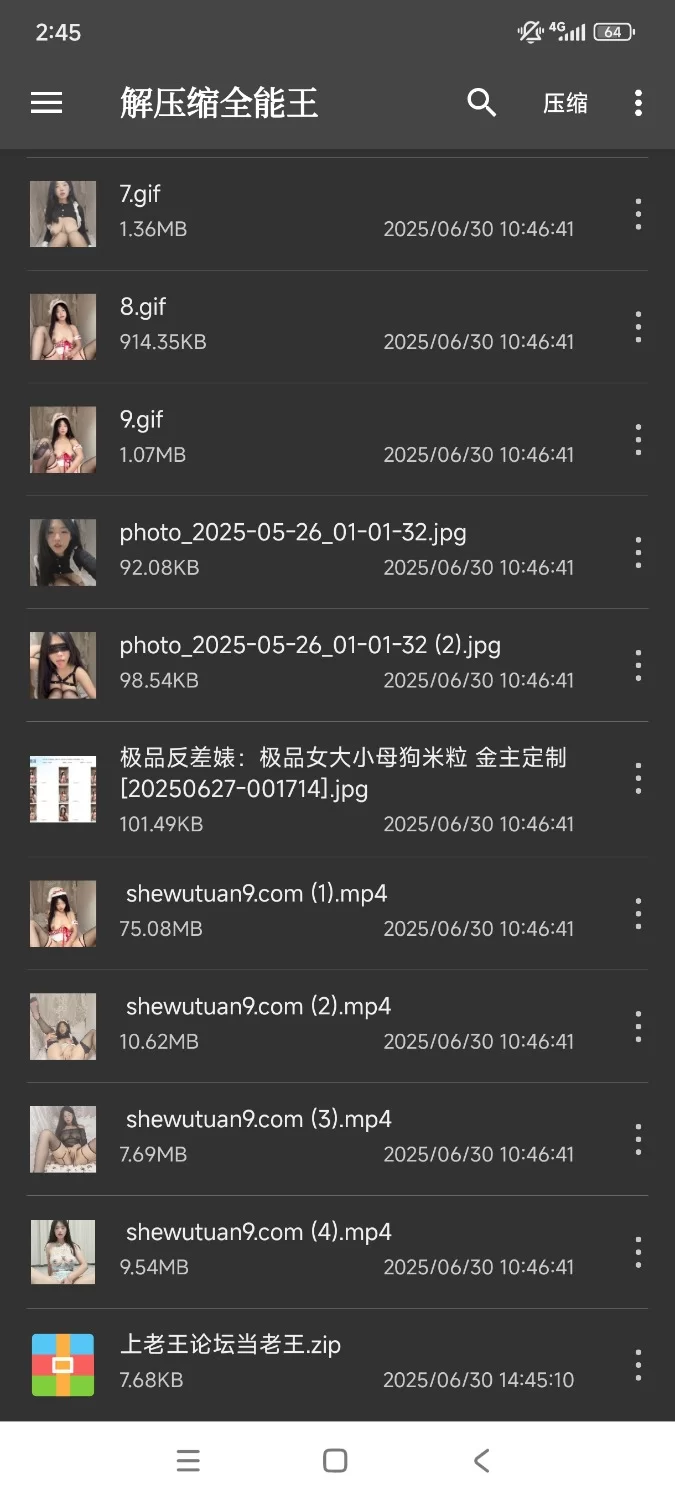Go back using the system back button
Screen dimensions: 675x1500
(x=481, y=1461)
